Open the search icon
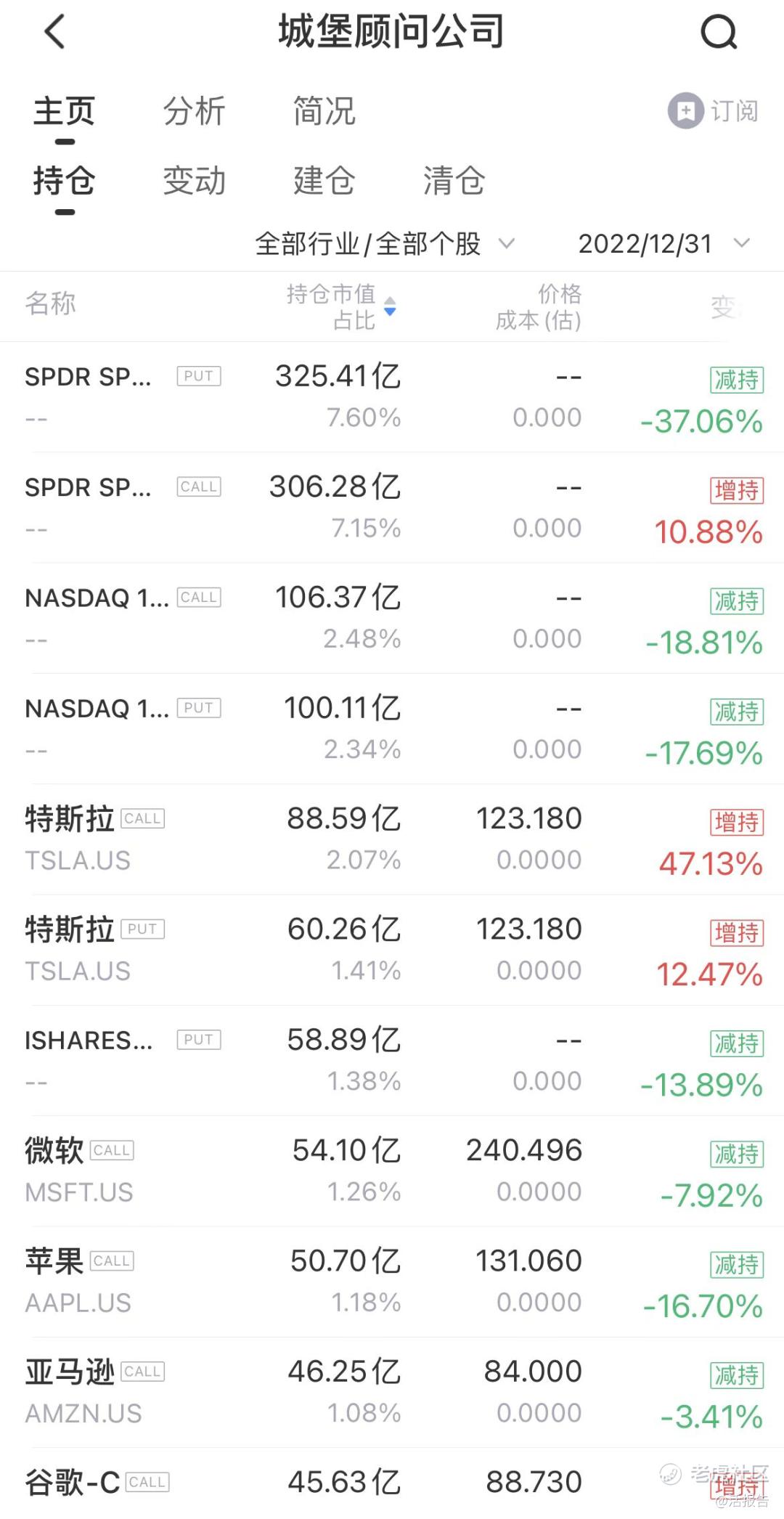Viewport: 784px width, 1519px height. click(718, 32)
